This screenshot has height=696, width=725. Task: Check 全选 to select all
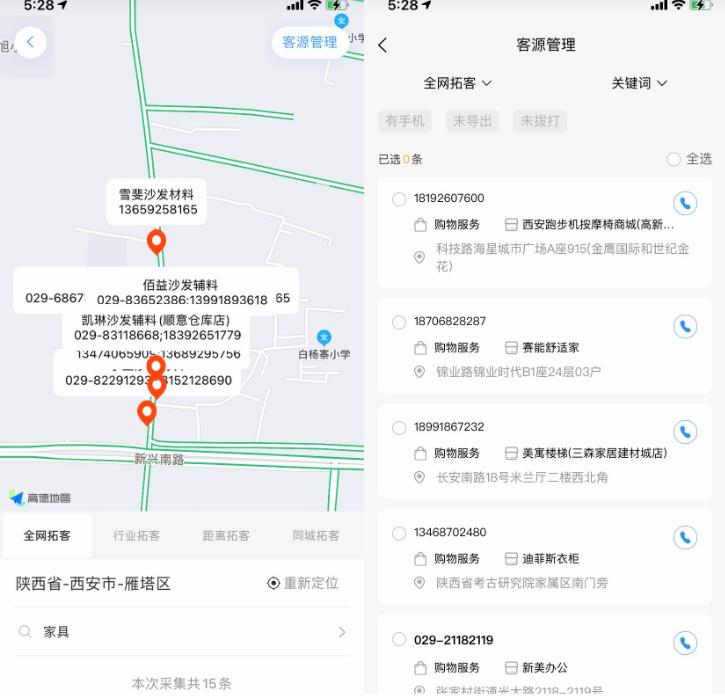tap(674, 159)
